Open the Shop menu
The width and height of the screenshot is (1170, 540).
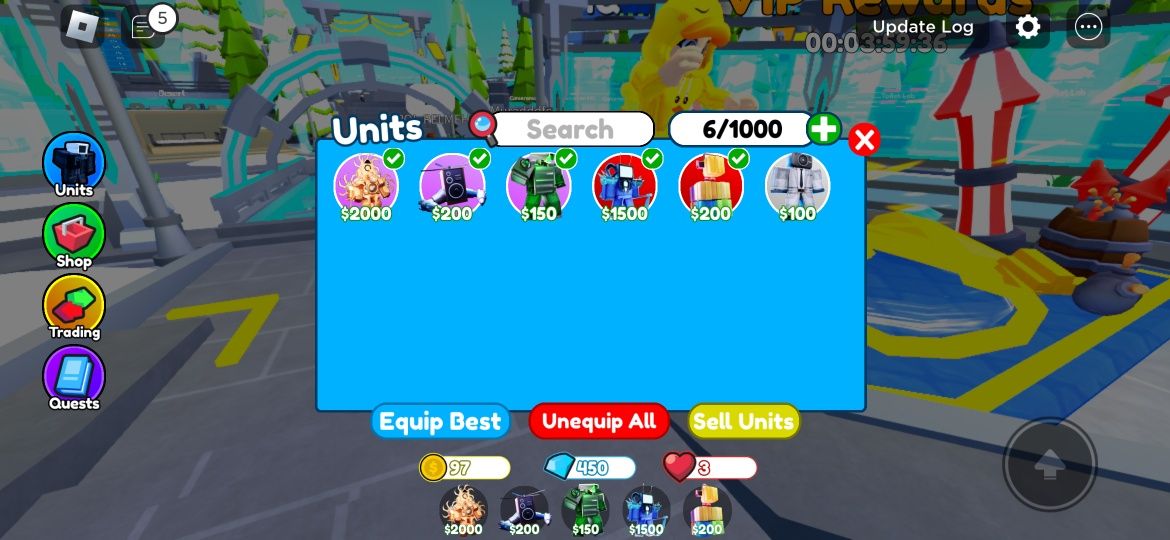tap(74, 236)
